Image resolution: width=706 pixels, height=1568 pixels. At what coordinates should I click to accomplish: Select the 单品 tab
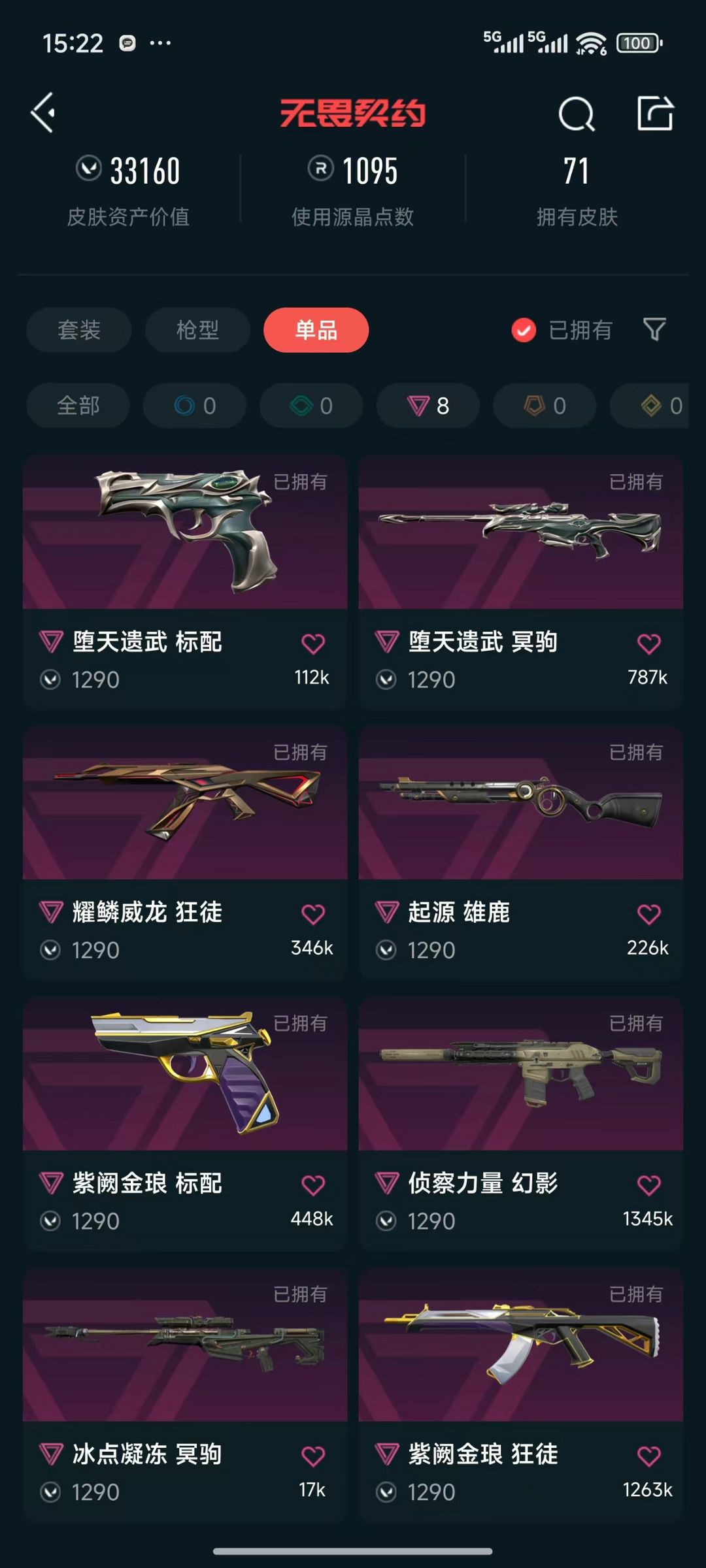pos(316,331)
